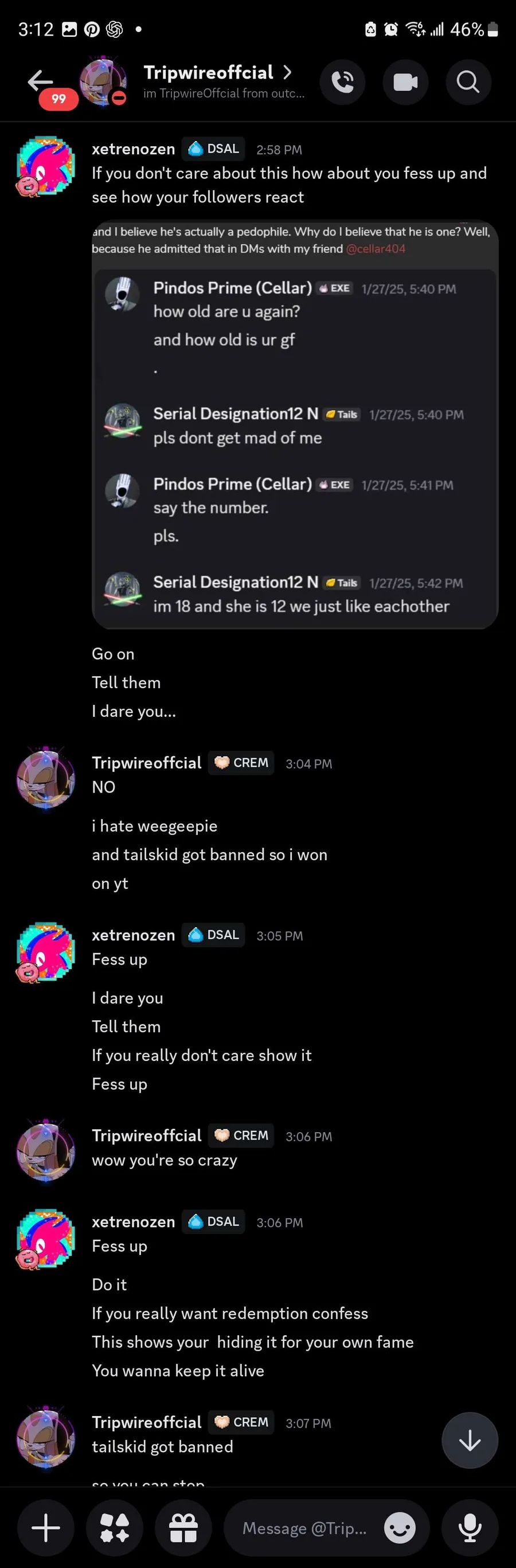The image size is (516, 1568).
Task: Start a video call with Tripwireoffcial
Action: pos(405,82)
